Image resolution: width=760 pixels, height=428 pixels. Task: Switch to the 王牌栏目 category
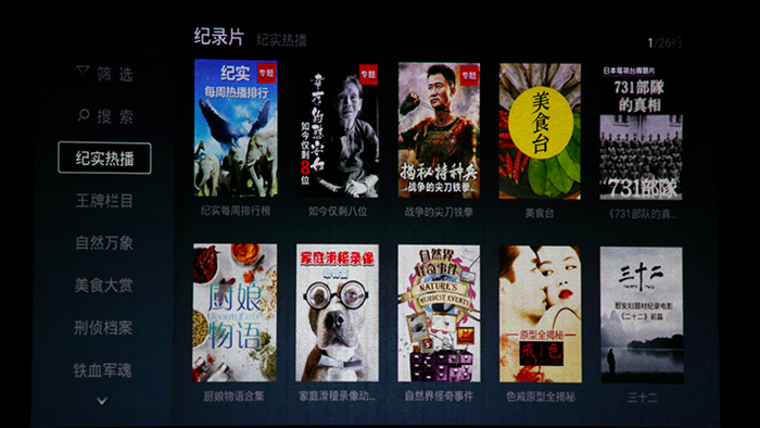coord(105,201)
